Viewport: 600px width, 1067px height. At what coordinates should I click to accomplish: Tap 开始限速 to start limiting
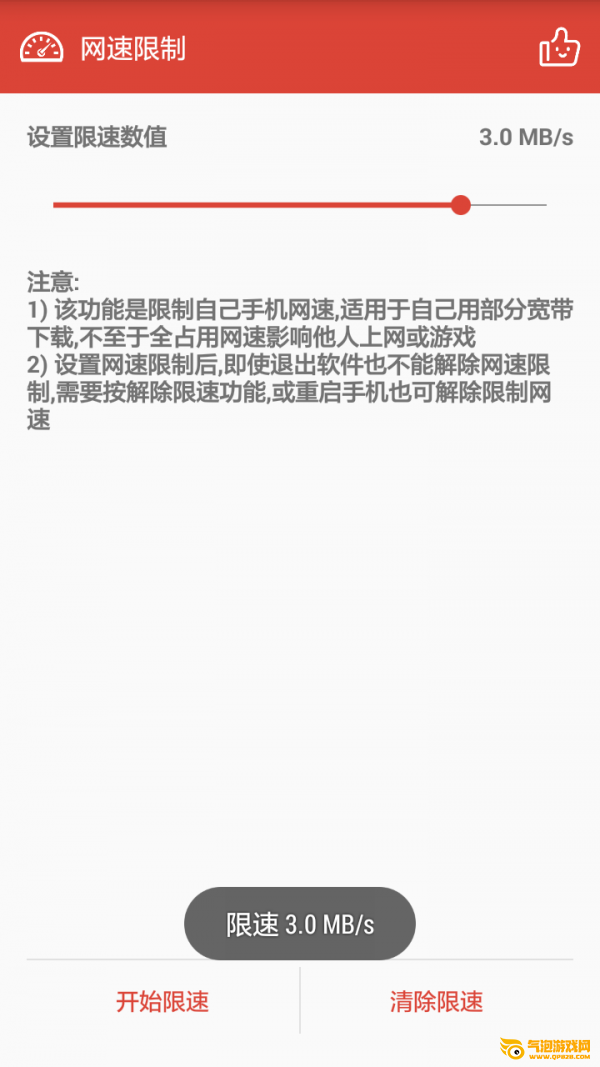click(163, 1002)
